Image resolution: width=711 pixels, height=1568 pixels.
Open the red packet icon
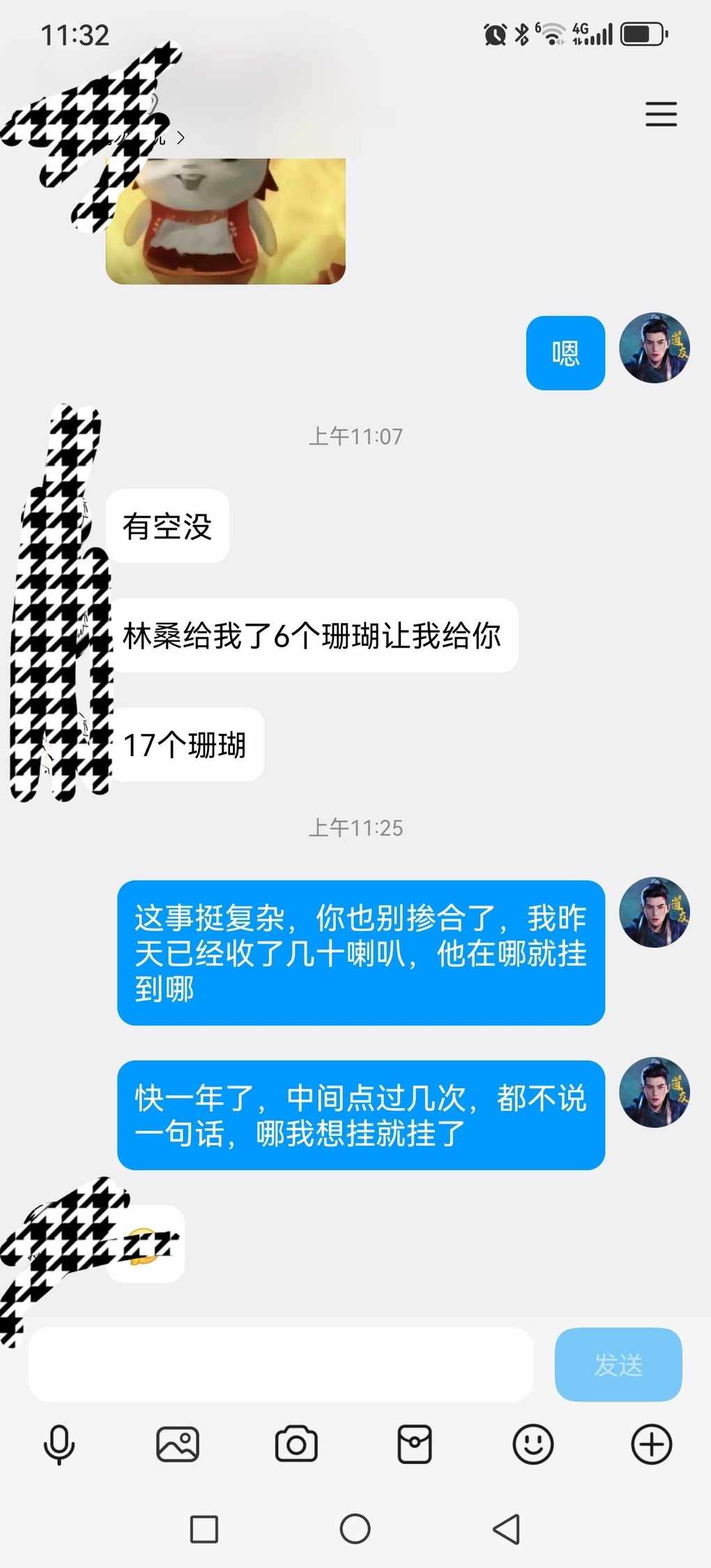click(x=415, y=1444)
